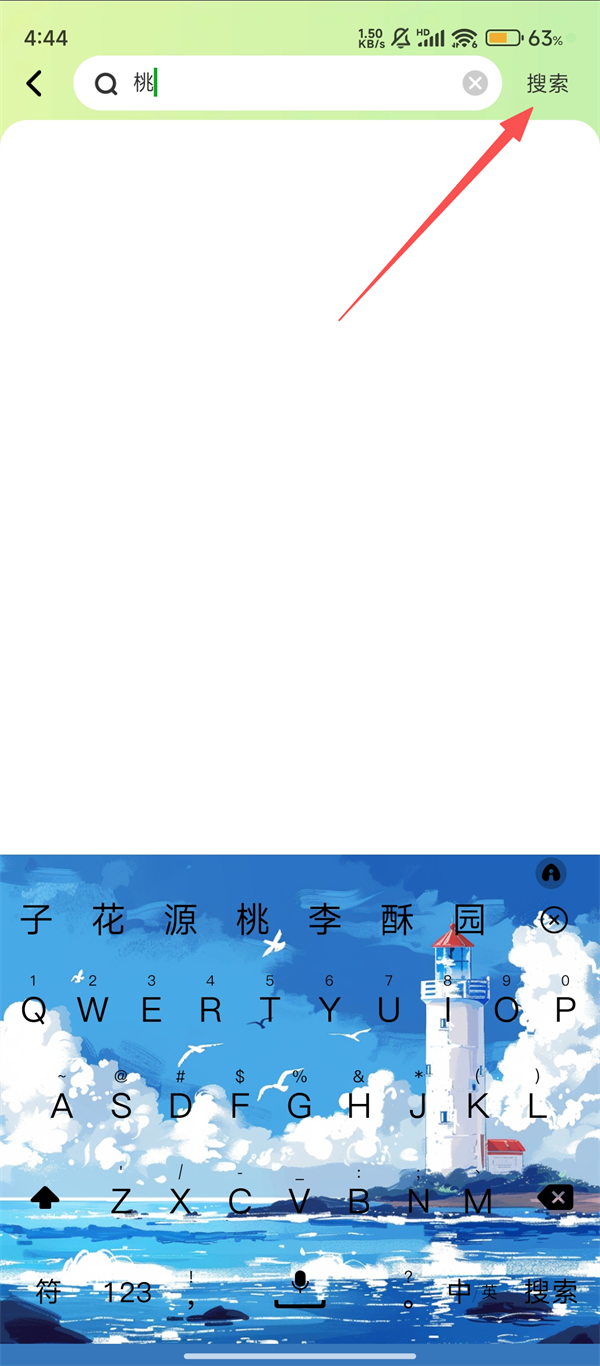Tap the keyboard backspace key
The image size is (600, 1366).
pos(556,1197)
